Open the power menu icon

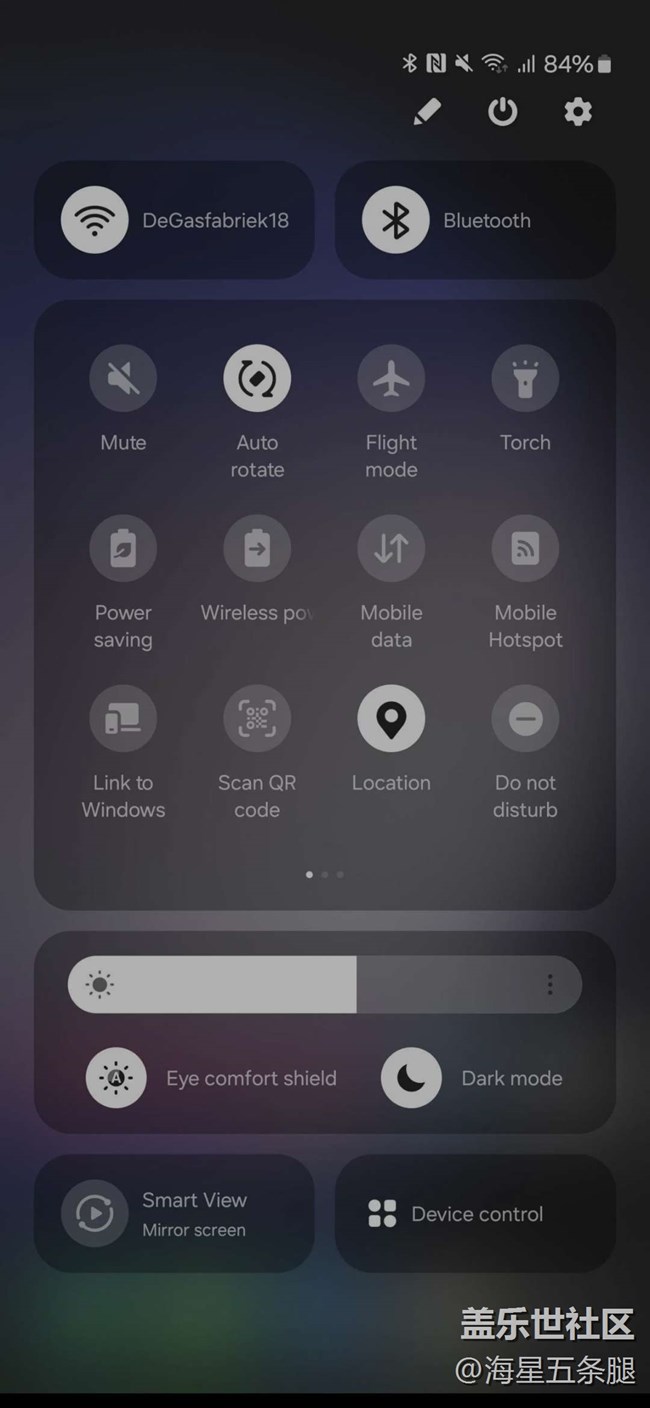pos(502,112)
